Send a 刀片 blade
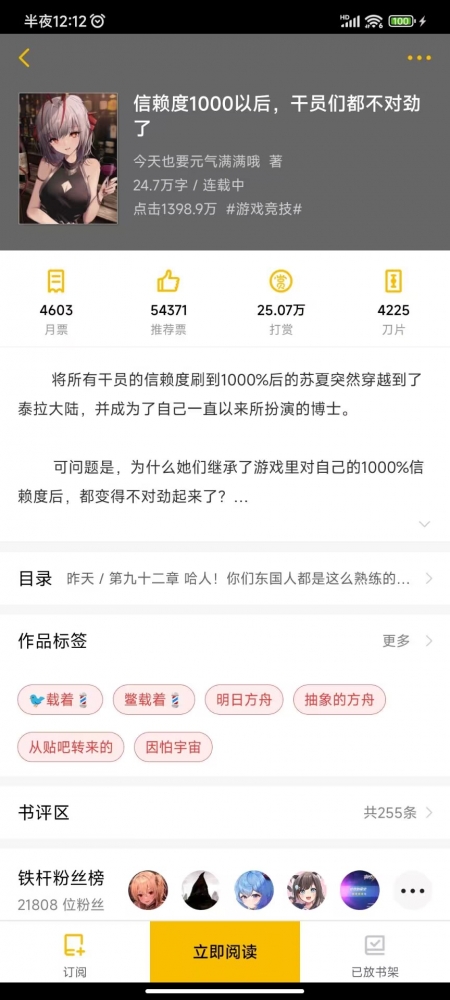Screen dimensions: 450x1000 (393, 281)
